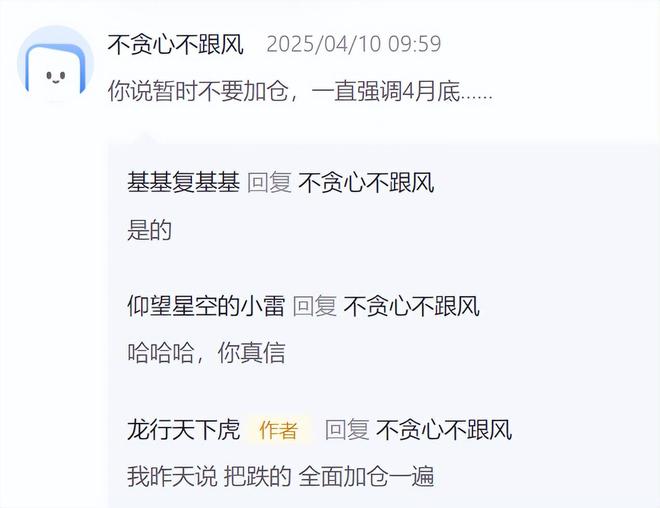This screenshot has height=508, width=660.
Task: Visit the author 龙行天下虎's profile
Action: click(183, 430)
